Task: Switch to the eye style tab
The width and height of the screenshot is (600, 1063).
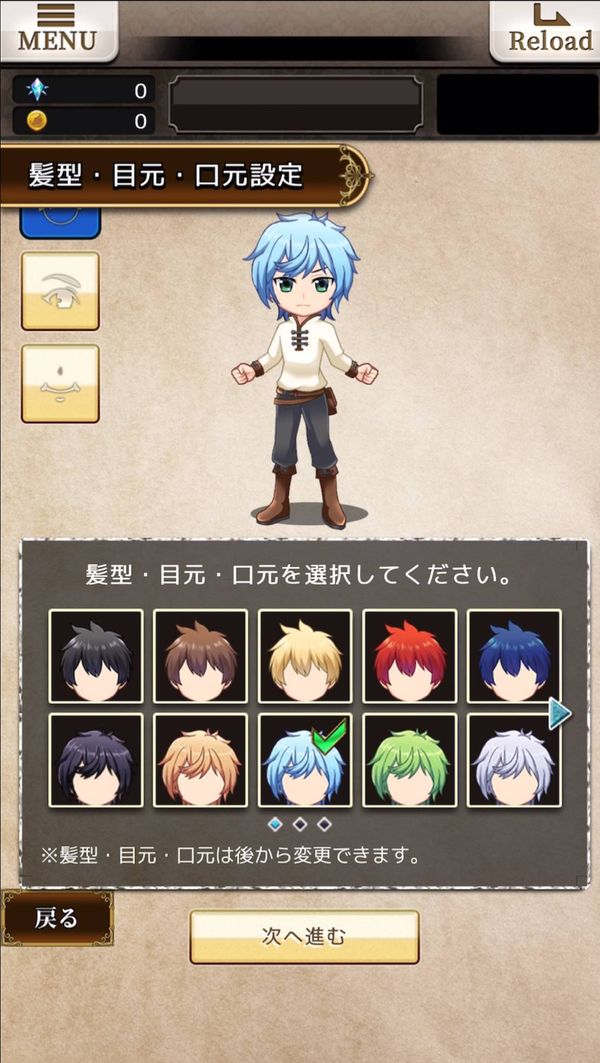Action: point(60,291)
